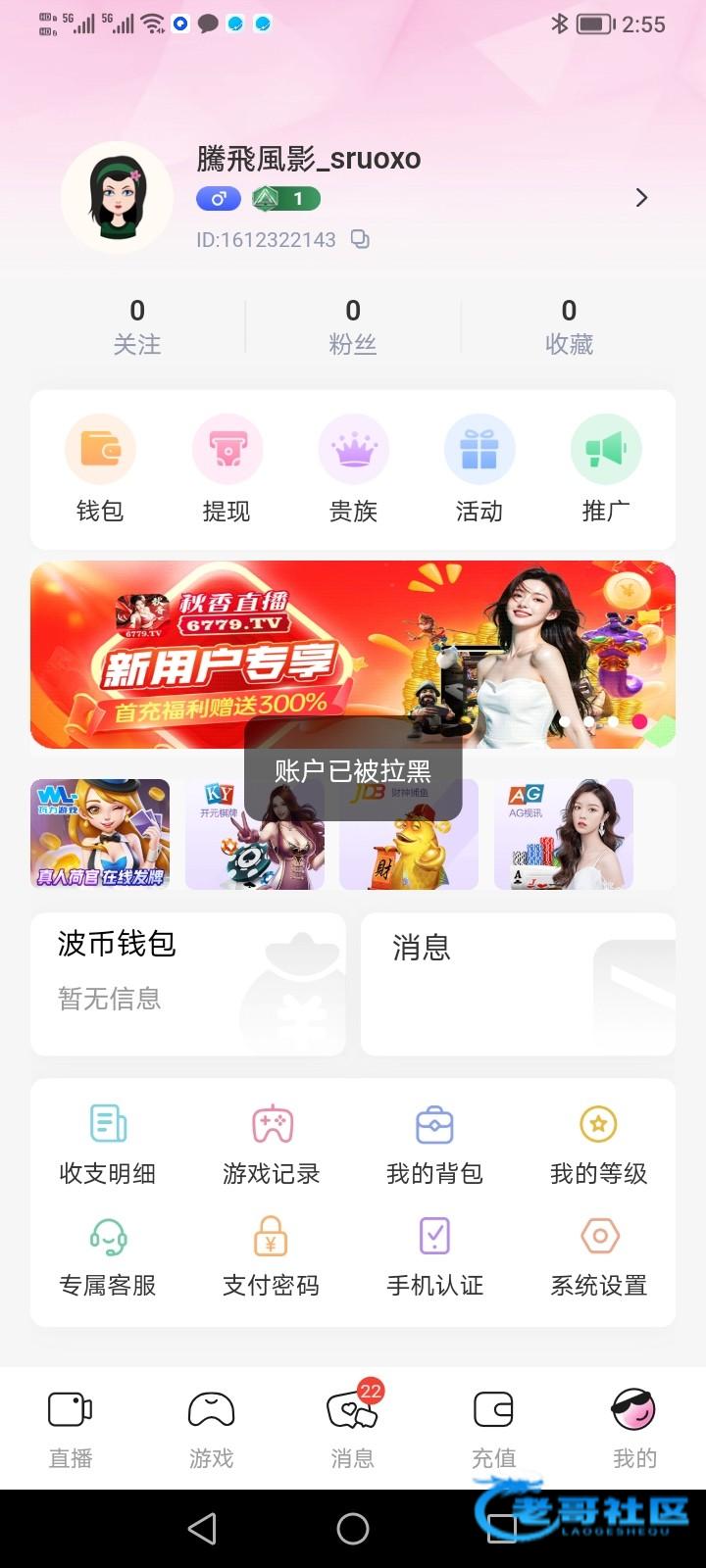Switch to the 直播 live tab
706x1568 pixels.
coord(71,1429)
